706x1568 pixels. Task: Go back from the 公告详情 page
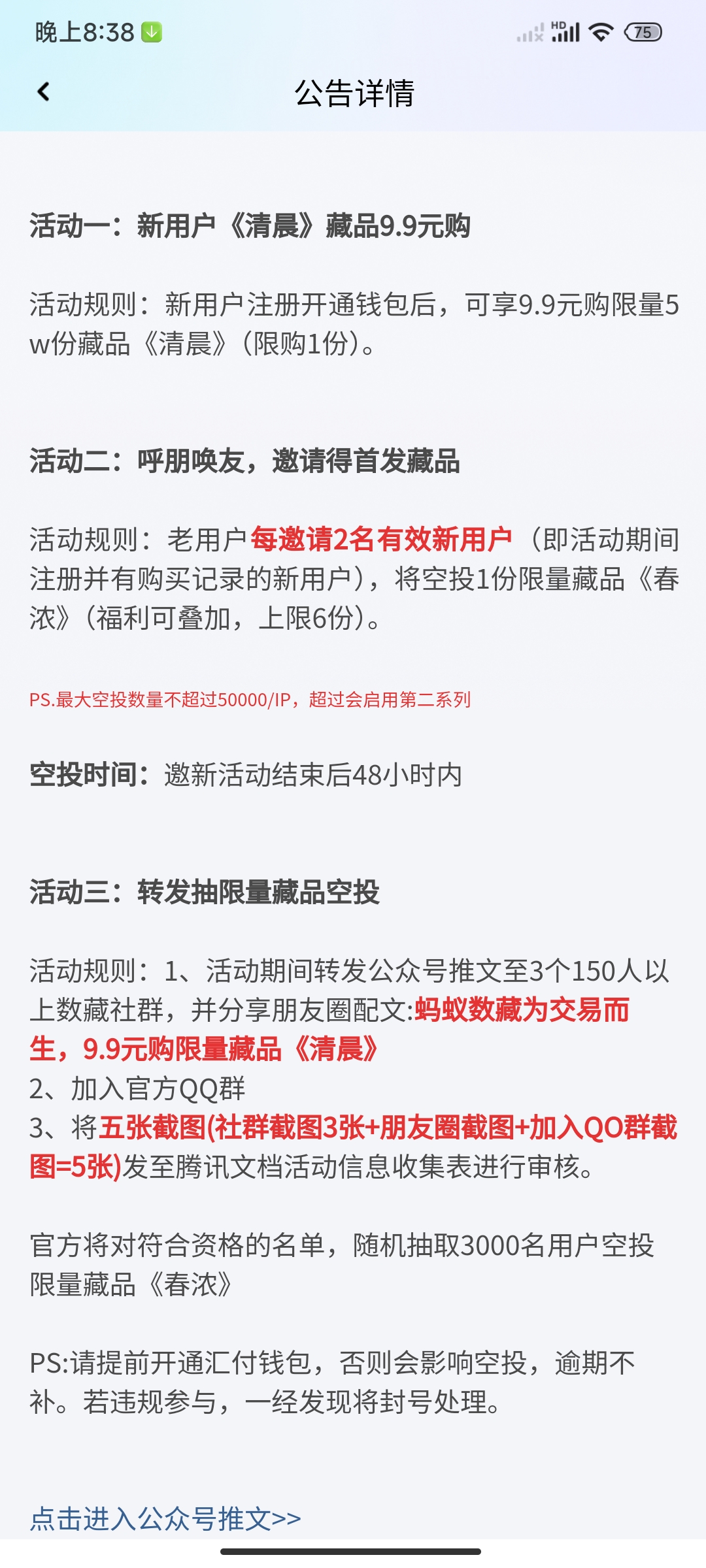click(44, 92)
